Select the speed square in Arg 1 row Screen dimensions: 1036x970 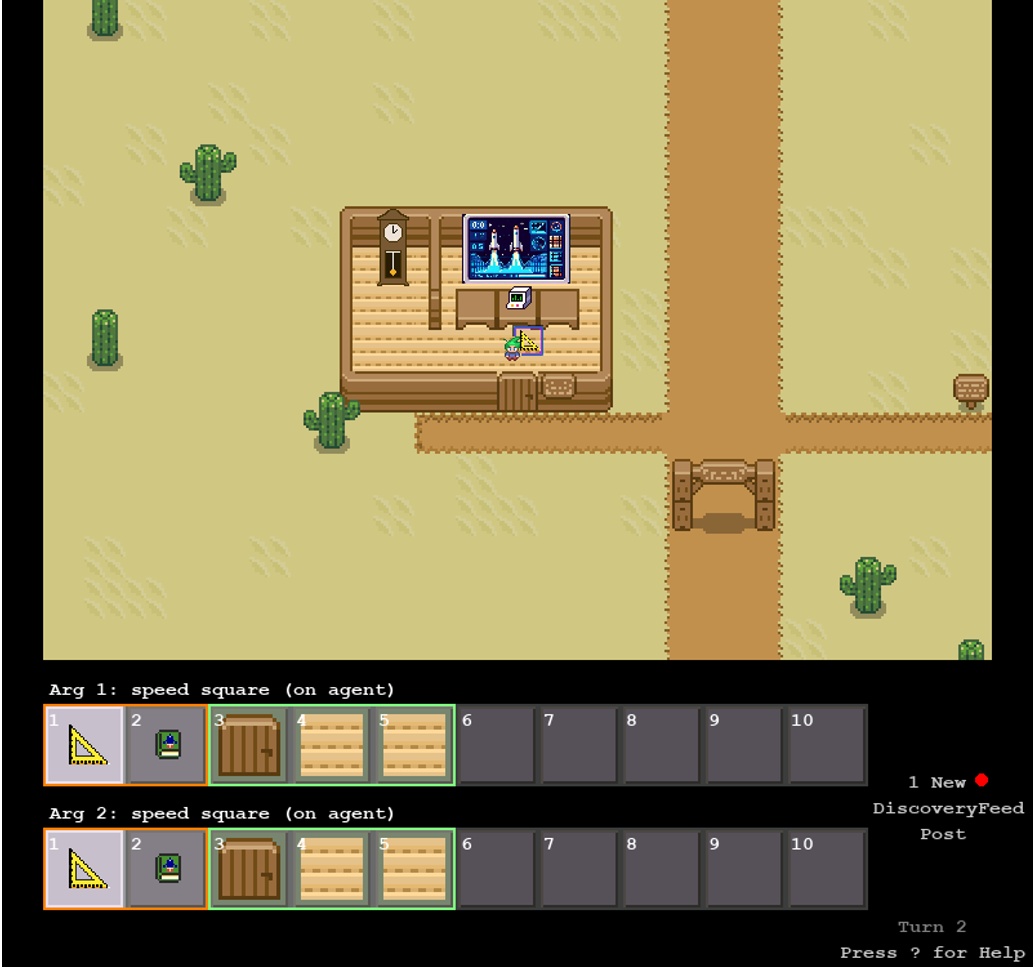click(85, 745)
